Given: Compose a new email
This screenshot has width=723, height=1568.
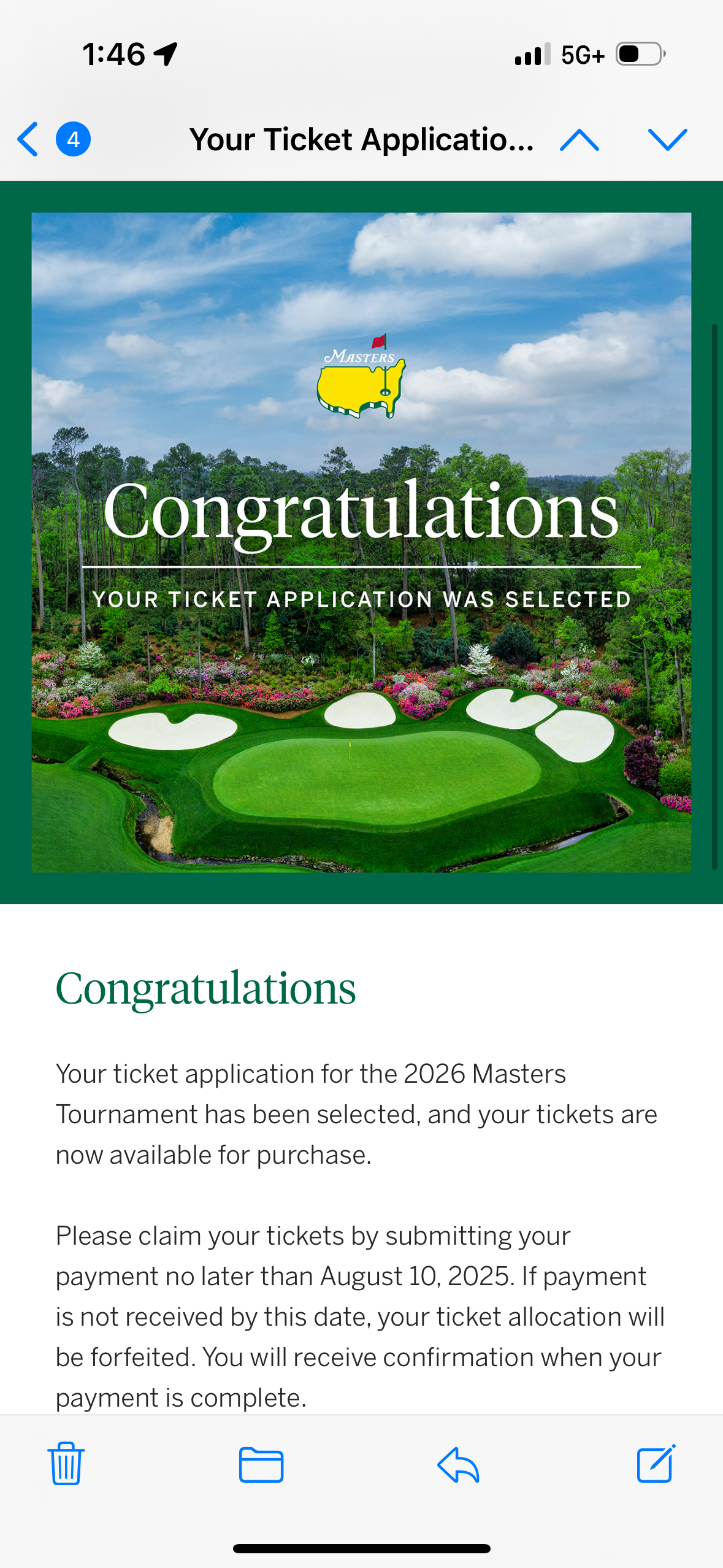Looking at the screenshot, I should click(656, 1464).
